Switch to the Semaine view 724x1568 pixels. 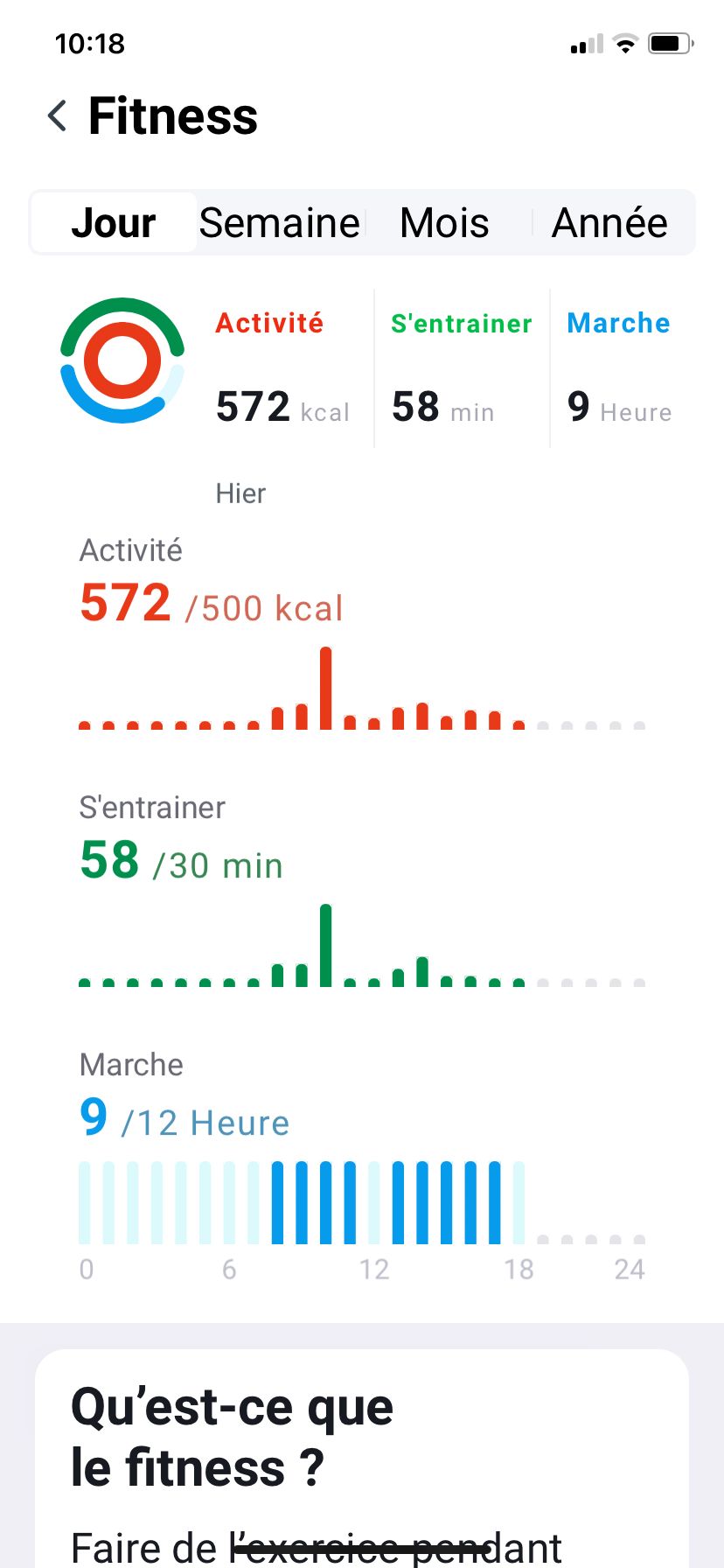coord(279,223)
